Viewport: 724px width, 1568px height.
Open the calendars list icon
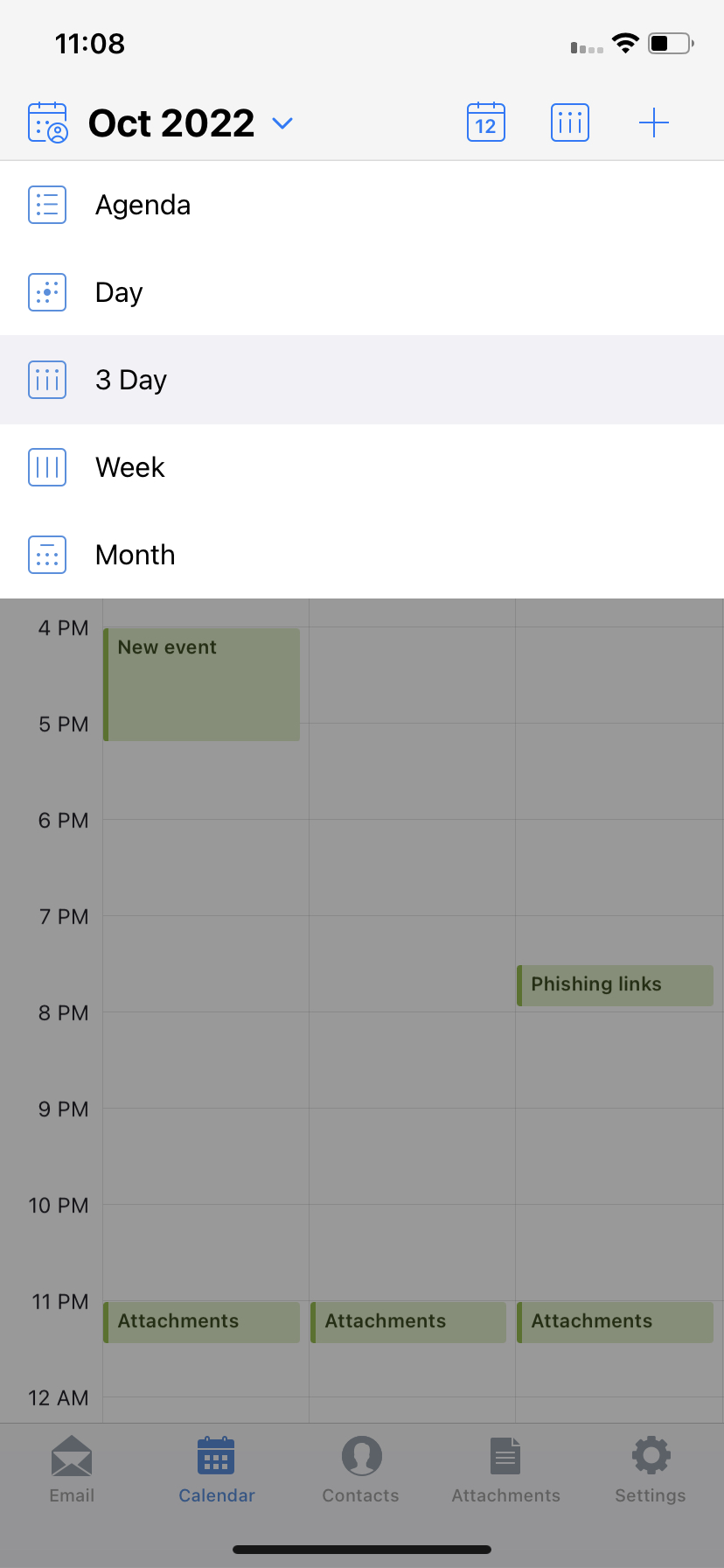(48, 122)
